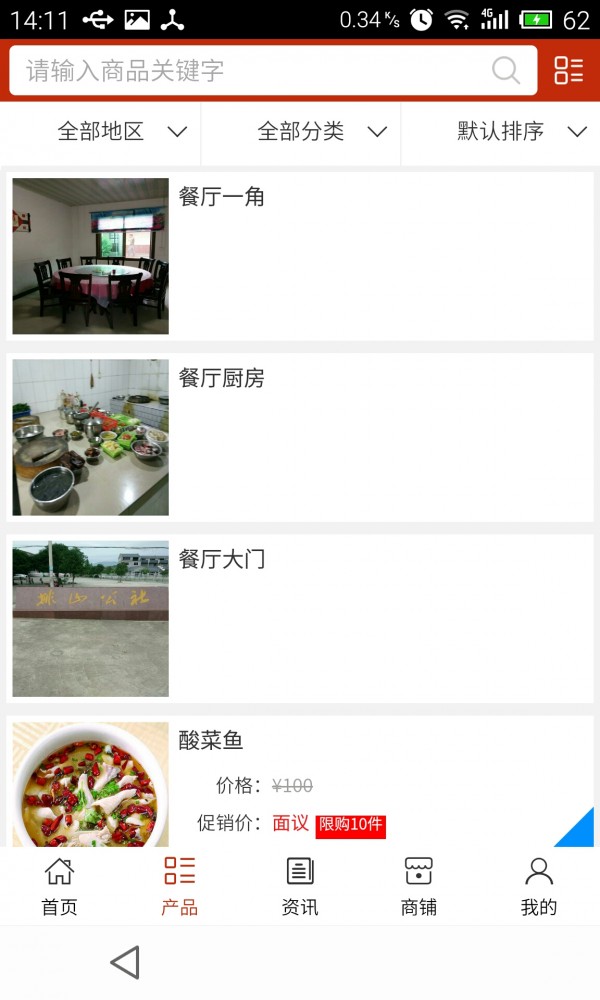
Task: Select the 产品 products tab
Action: click(x=180, y=886)
